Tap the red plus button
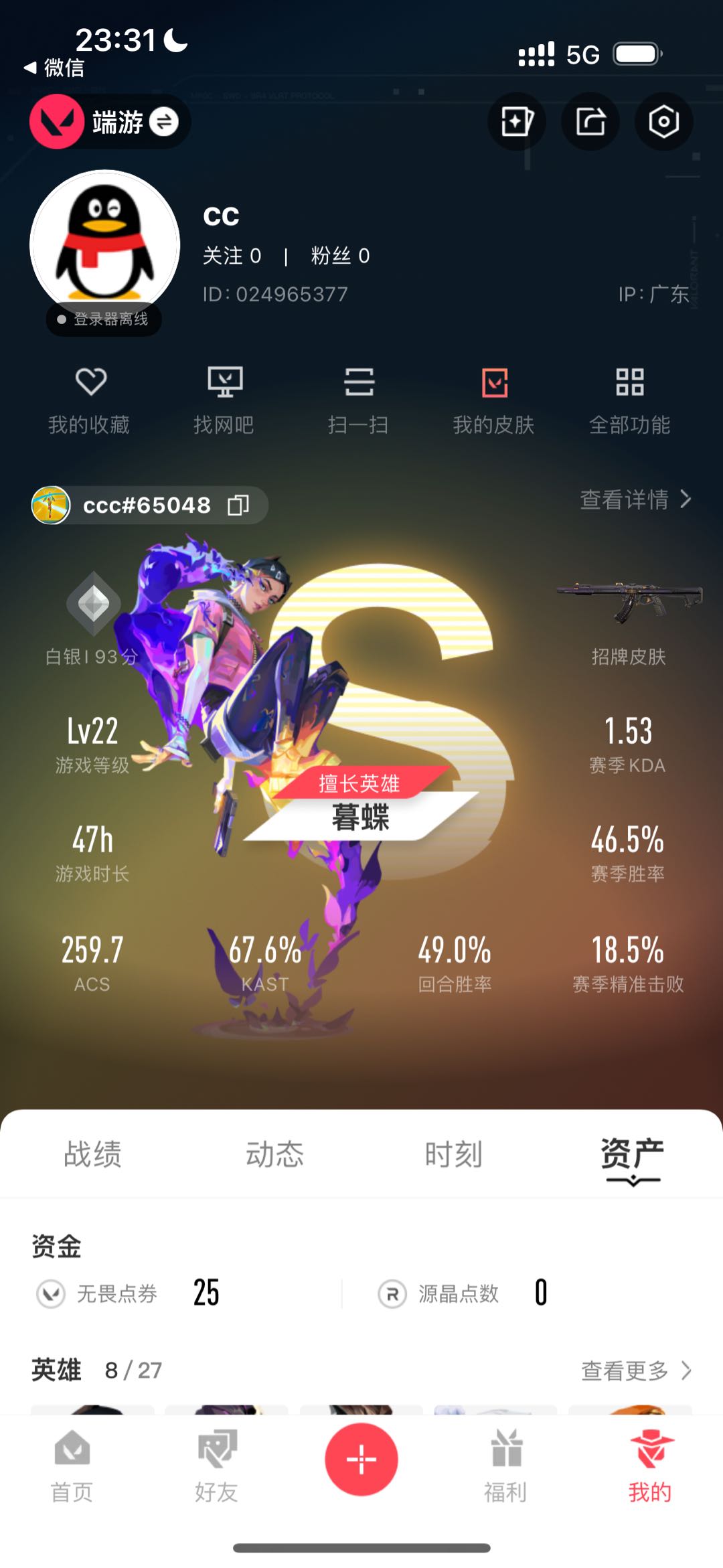 pyautogui.click(x=361, y=1460)
